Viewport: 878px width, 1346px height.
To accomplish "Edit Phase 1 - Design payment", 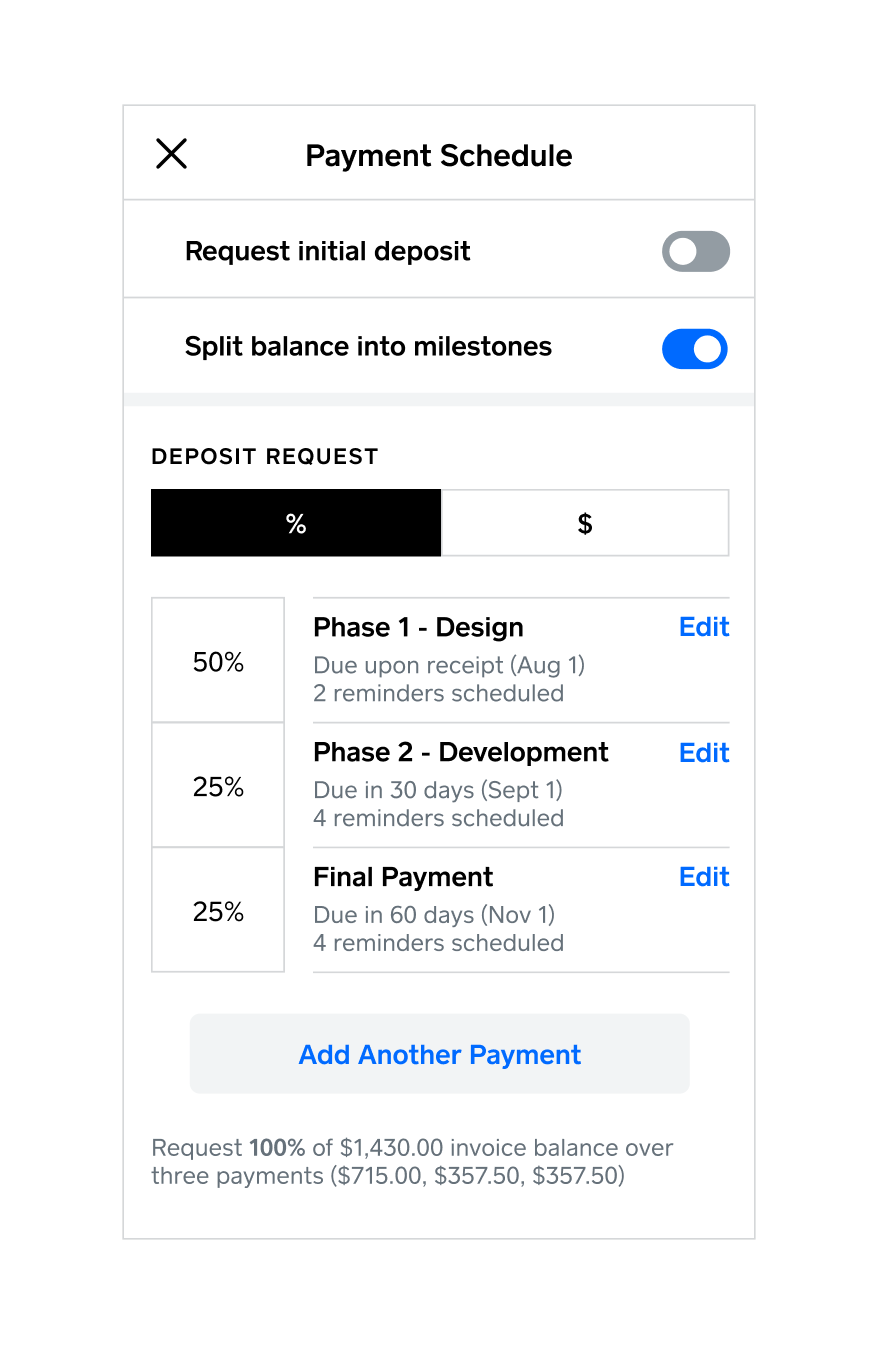I will pyautogui.click(x=704, y=627).
